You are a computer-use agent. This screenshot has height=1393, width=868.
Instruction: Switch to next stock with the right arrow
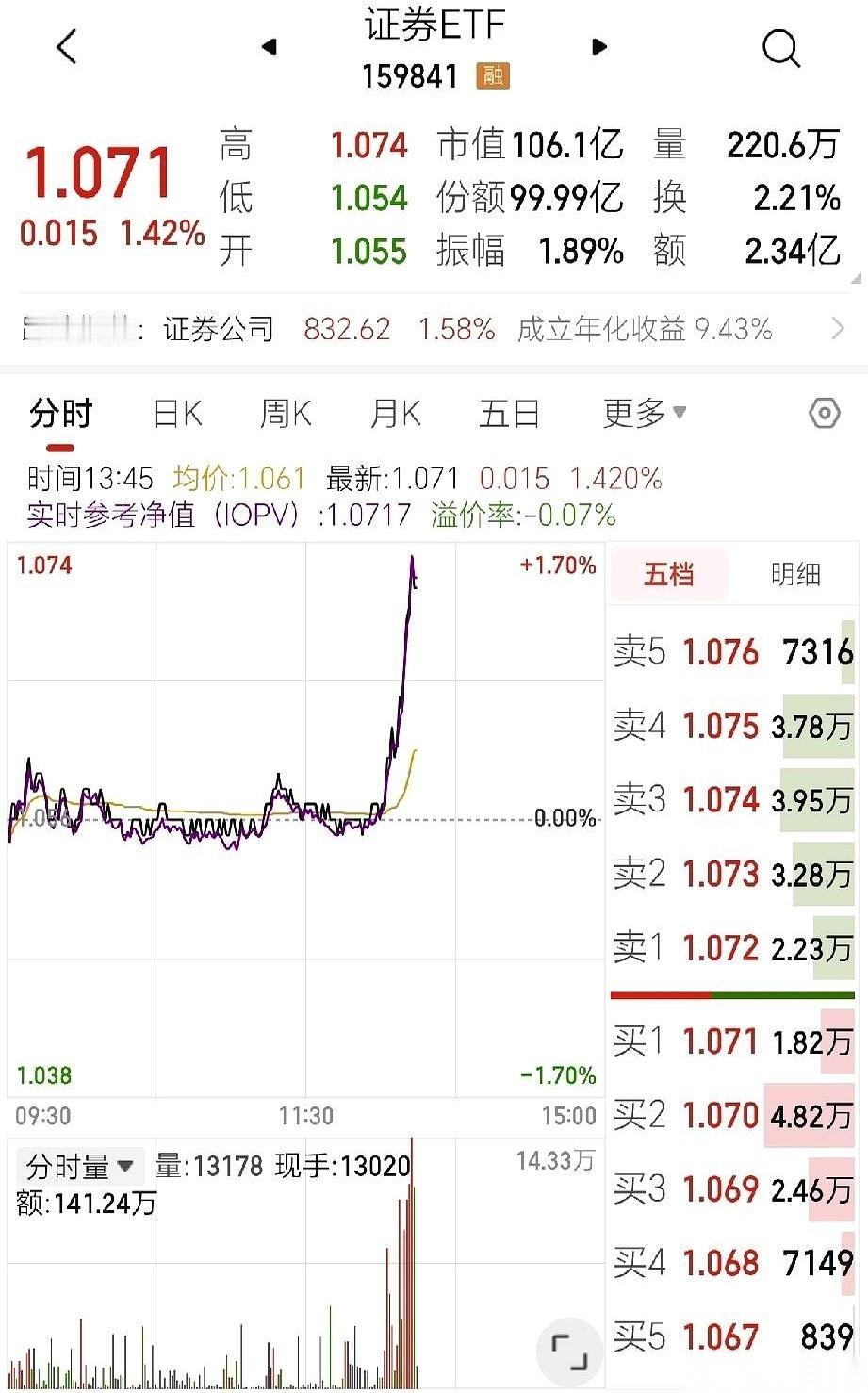pyautogui.click(x=599, y=47)
